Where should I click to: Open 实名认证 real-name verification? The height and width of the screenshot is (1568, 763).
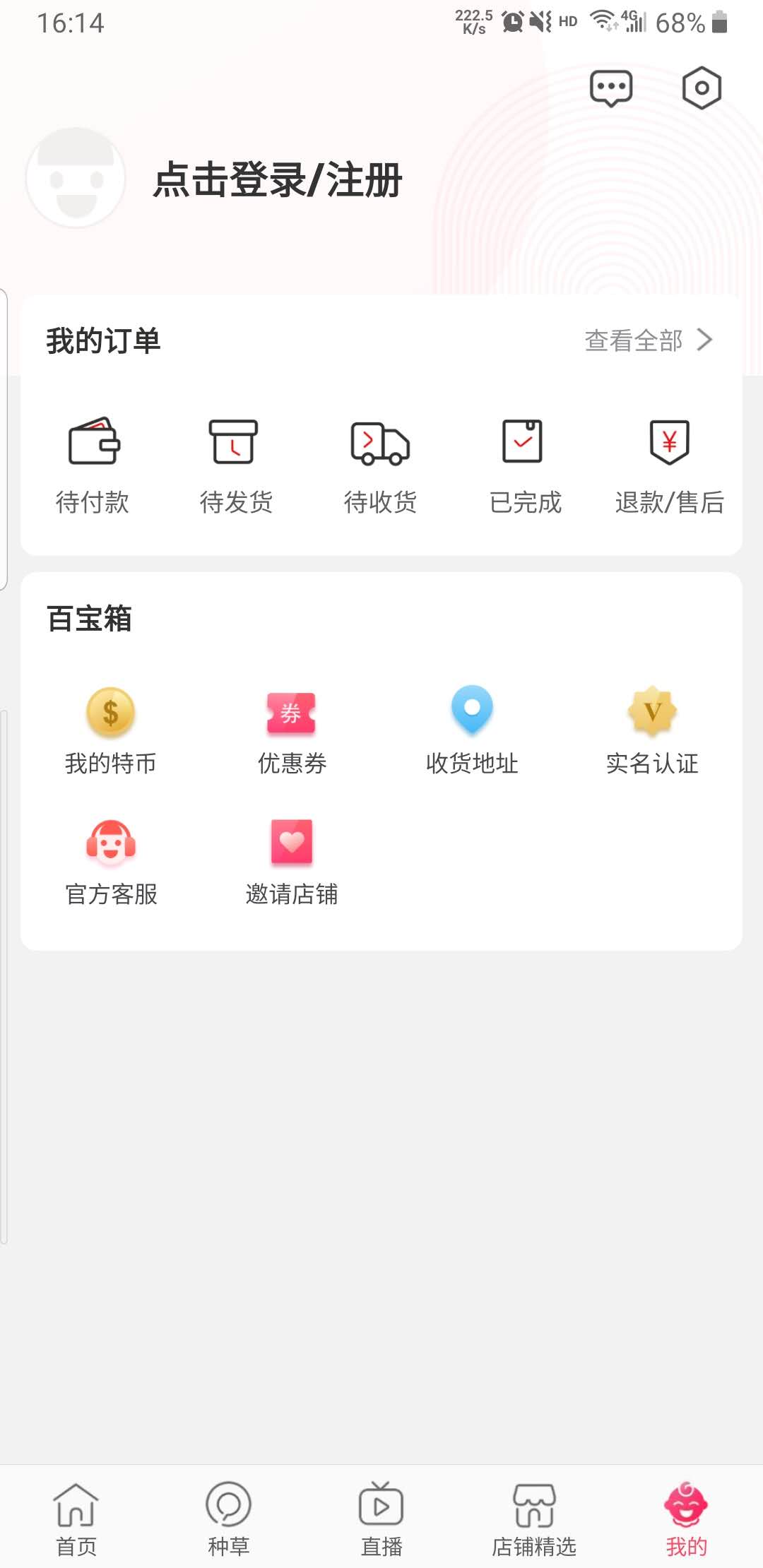652,731
